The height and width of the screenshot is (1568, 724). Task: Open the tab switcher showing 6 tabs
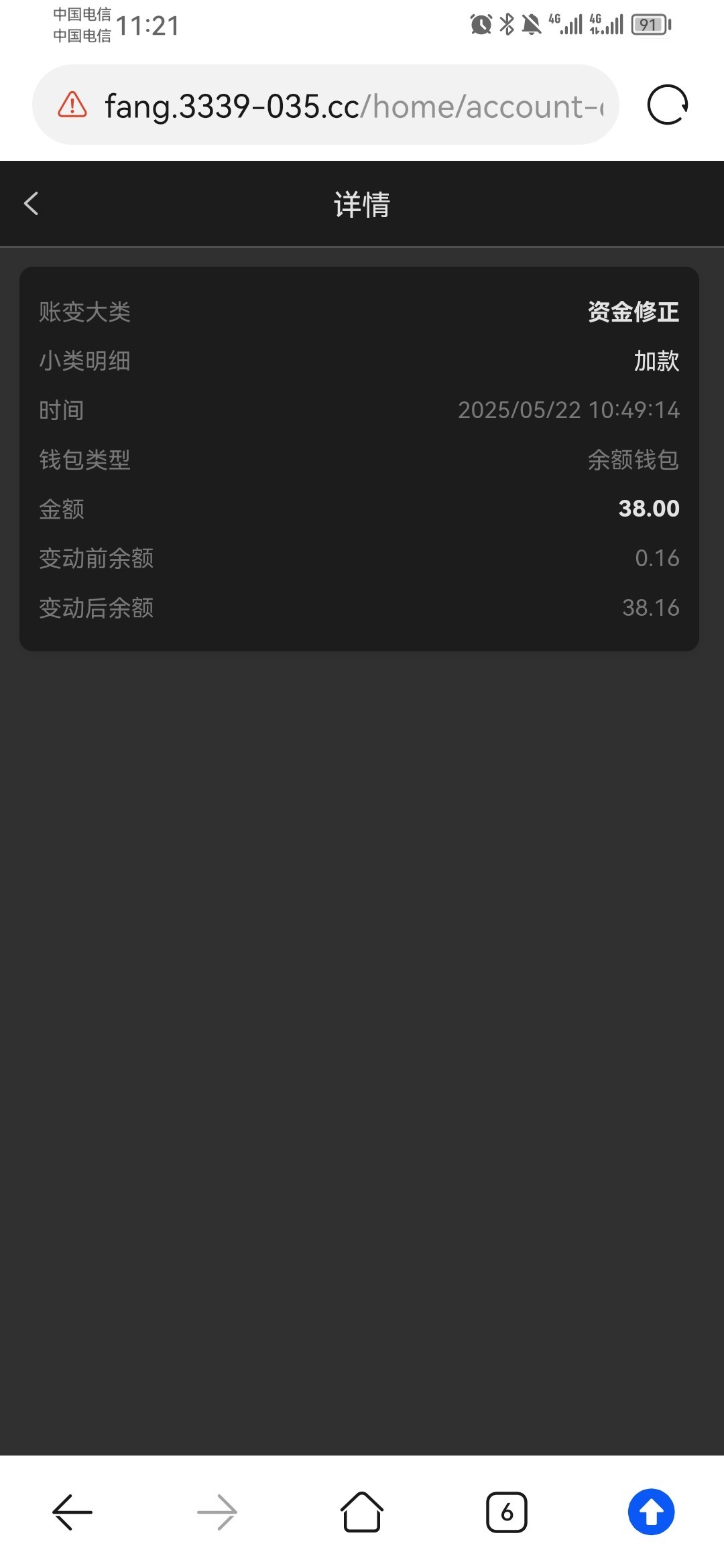click(506, 1511)
